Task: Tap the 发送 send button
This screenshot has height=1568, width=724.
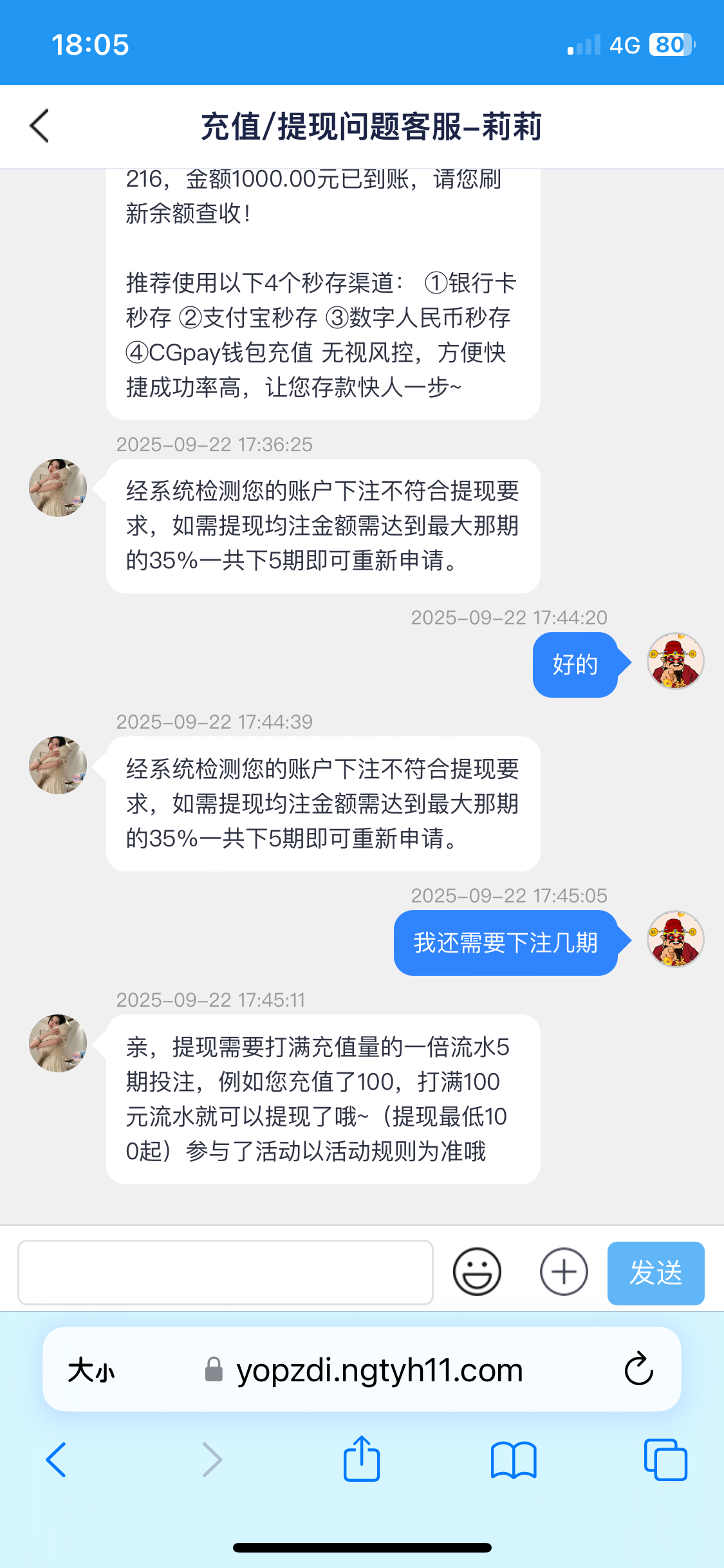Action: click(655, 1273)
